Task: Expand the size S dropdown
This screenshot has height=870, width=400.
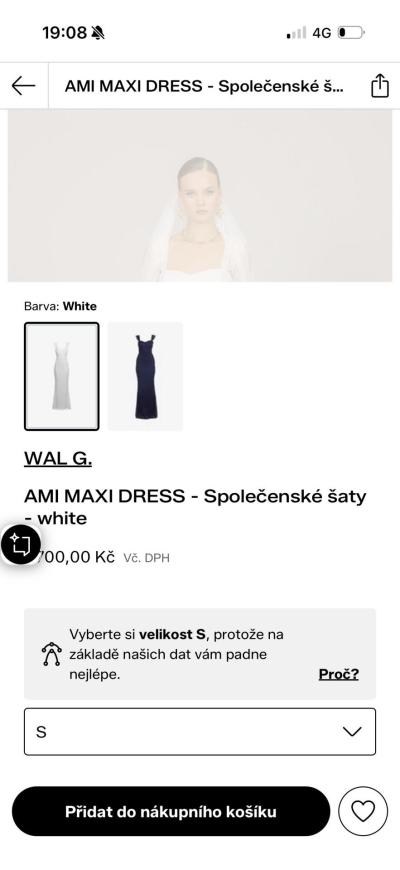Action: point(200,731)
